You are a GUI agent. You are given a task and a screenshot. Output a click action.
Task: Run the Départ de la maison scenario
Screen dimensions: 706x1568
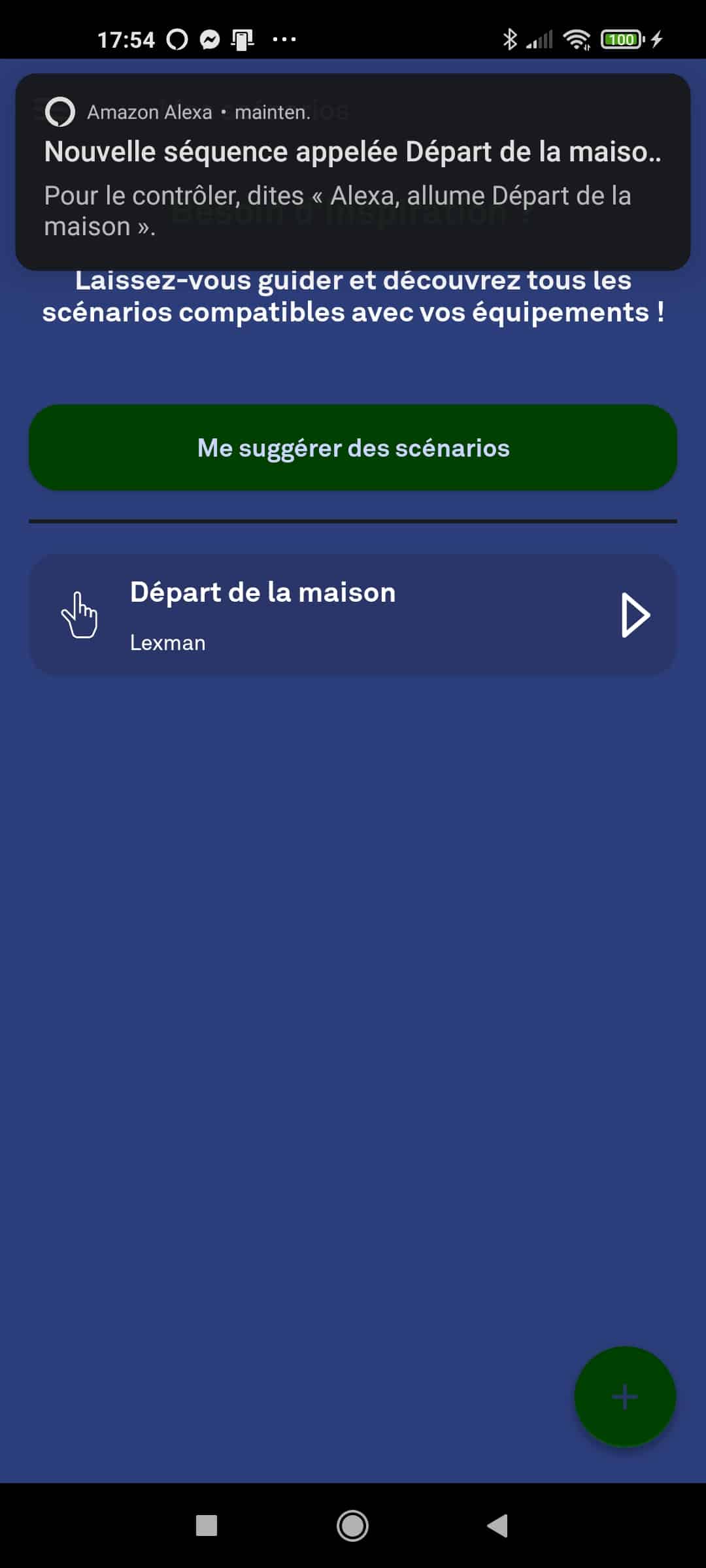coord(635,615)
